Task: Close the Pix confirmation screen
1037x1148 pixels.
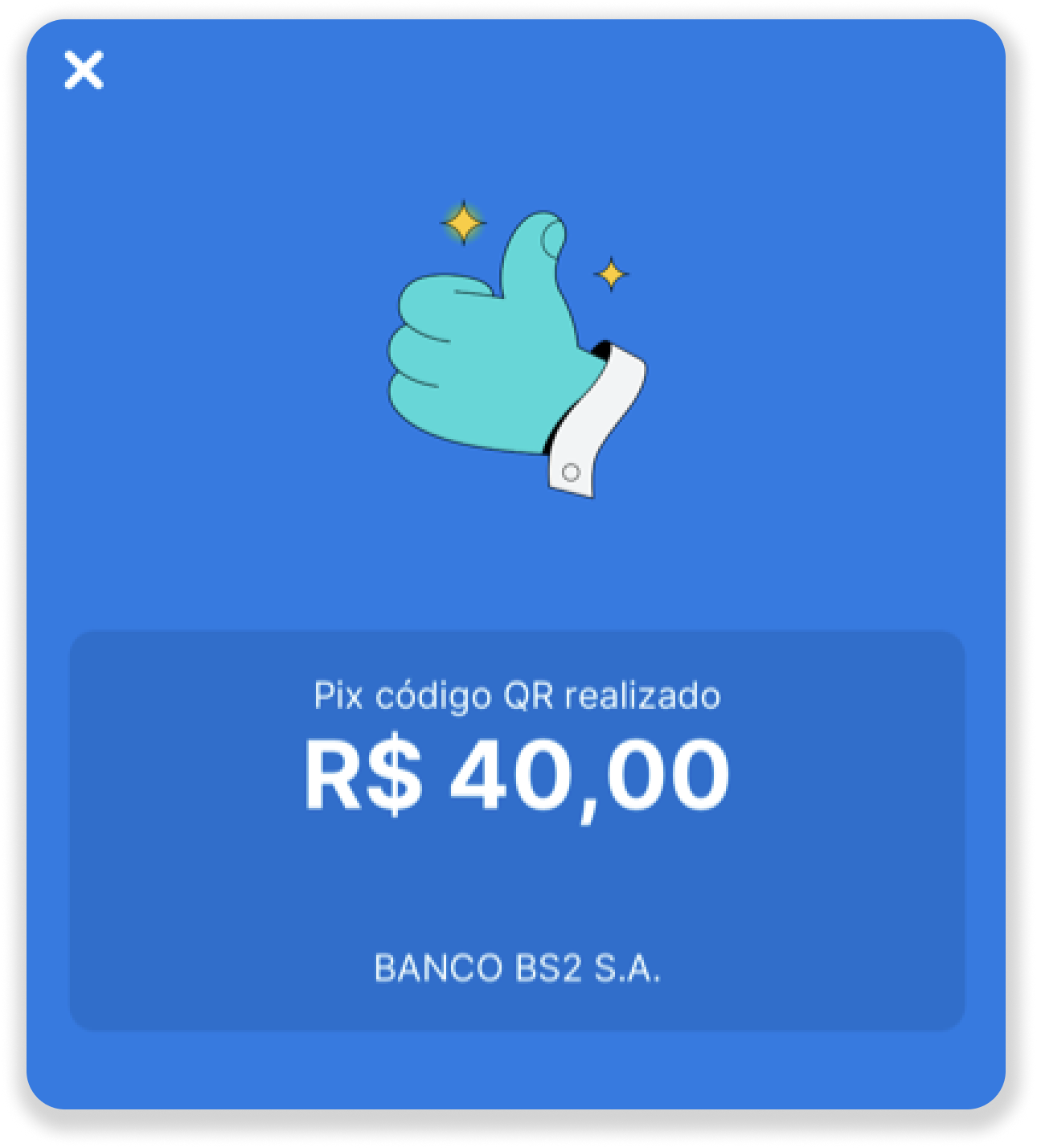Action: point(84,71)
